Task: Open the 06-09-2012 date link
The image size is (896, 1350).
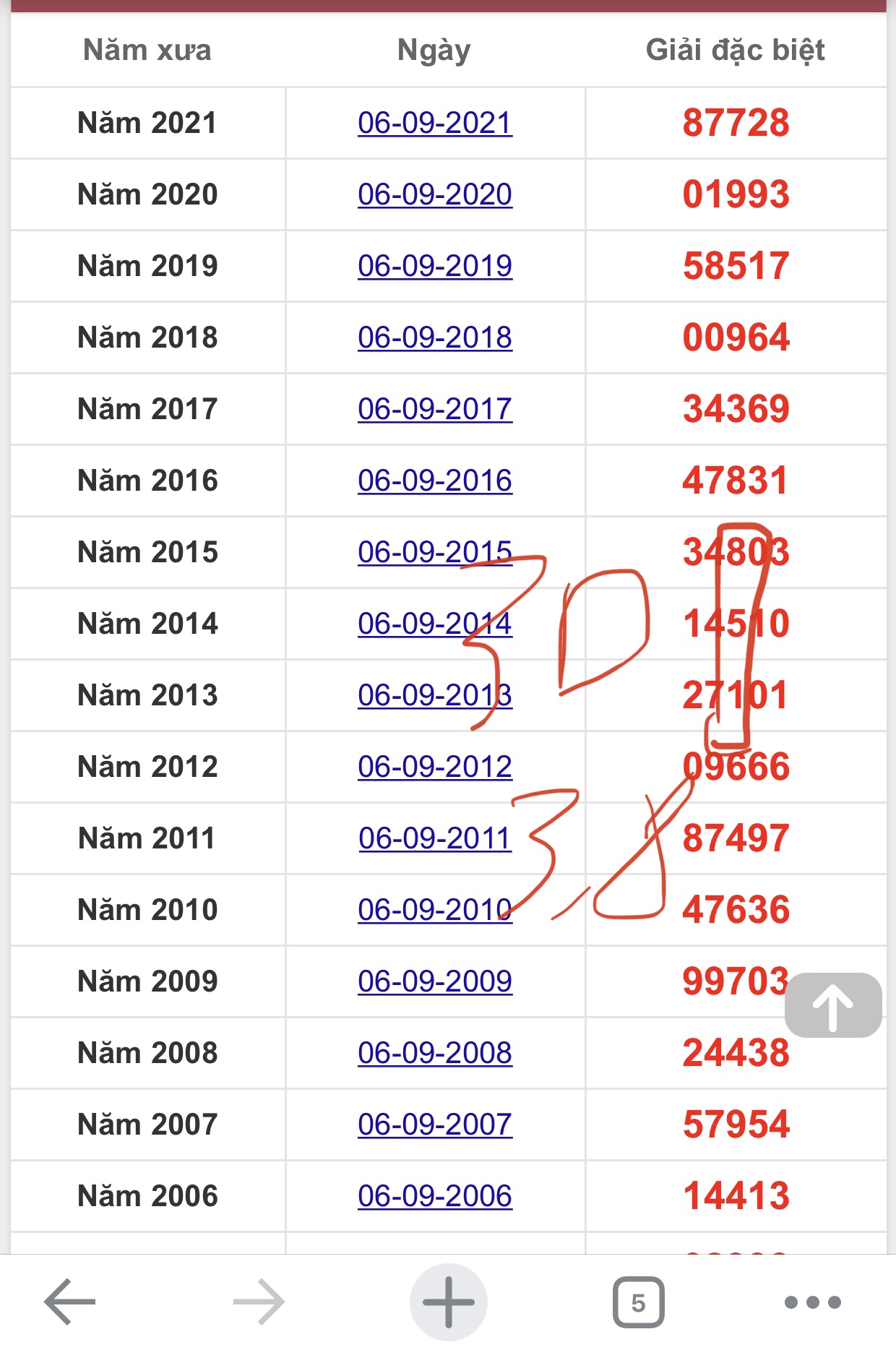Action: [x=435, y=768]
